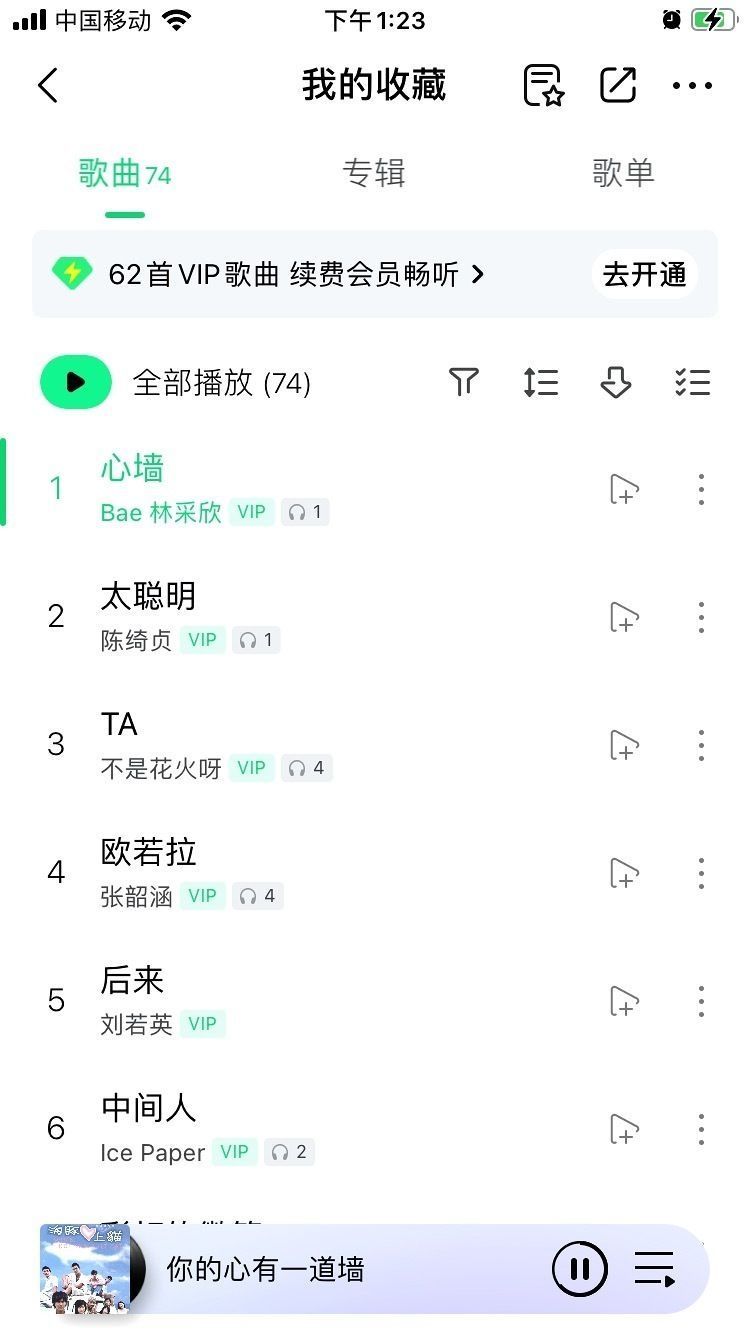The image size is (750, 1334).
Task: Go back from 我的收藏
Action: [x=47, y=86]
